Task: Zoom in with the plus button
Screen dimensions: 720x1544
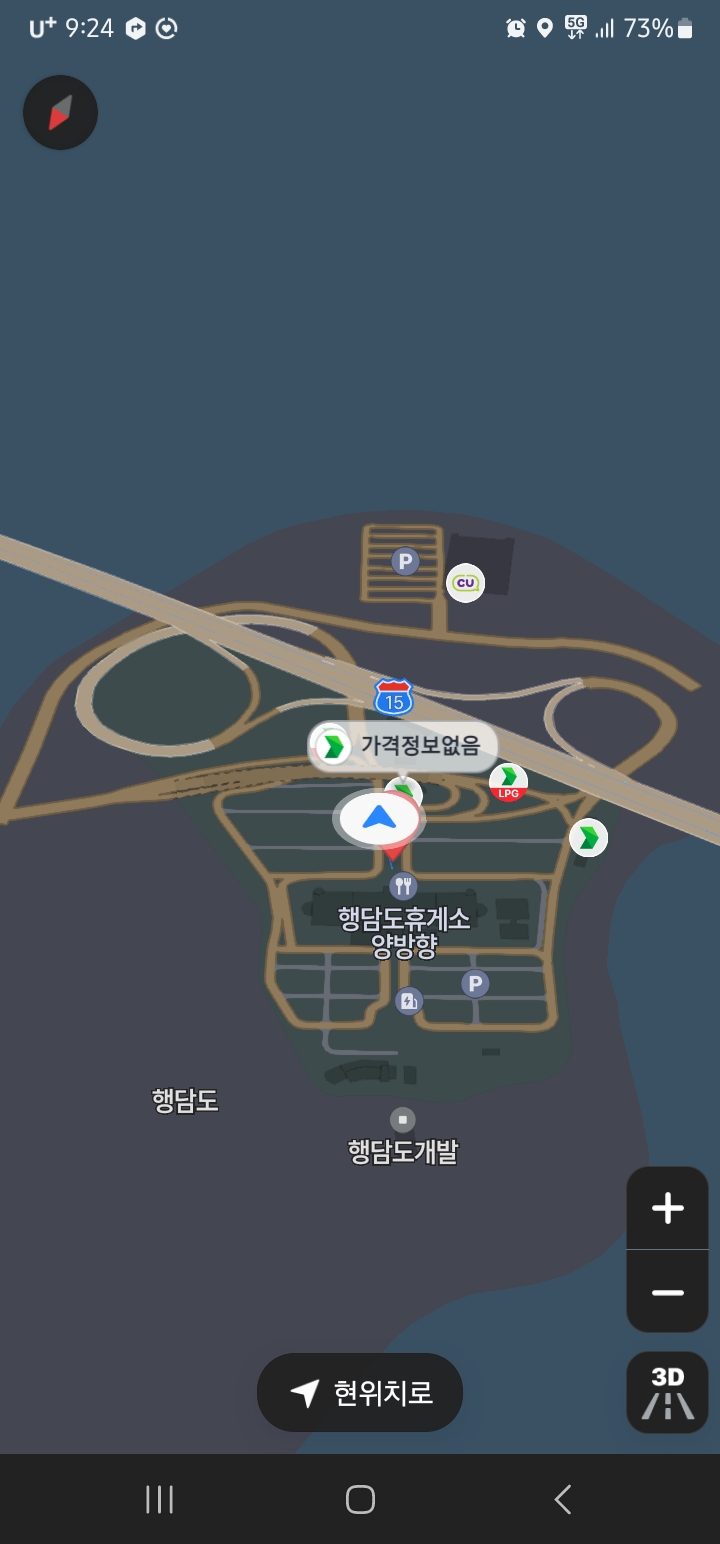Action: [667, 1208]
